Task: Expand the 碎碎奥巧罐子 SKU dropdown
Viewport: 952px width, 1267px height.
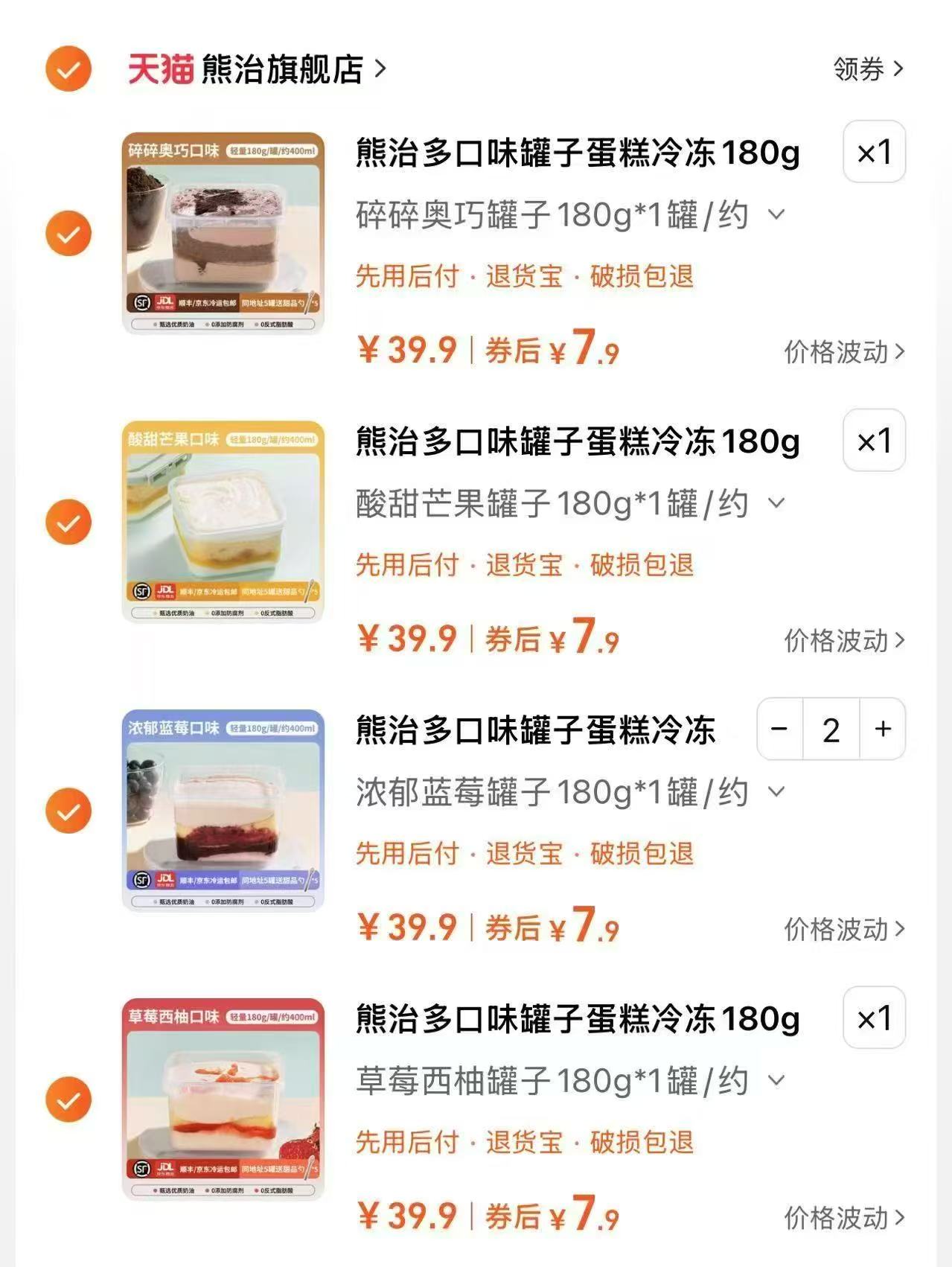Action: 777,215
